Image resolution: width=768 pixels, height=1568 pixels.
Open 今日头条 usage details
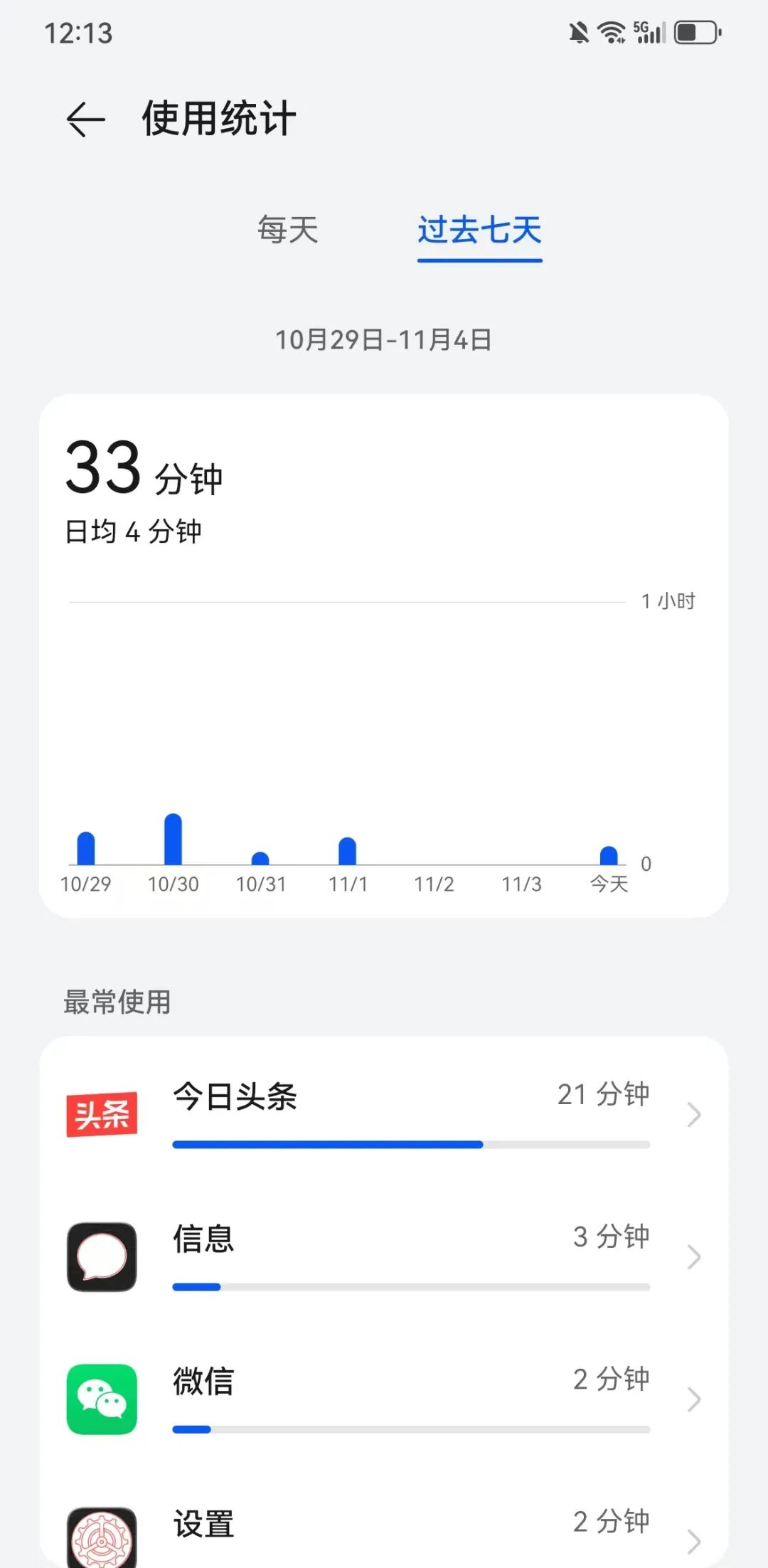[384, 1114]
